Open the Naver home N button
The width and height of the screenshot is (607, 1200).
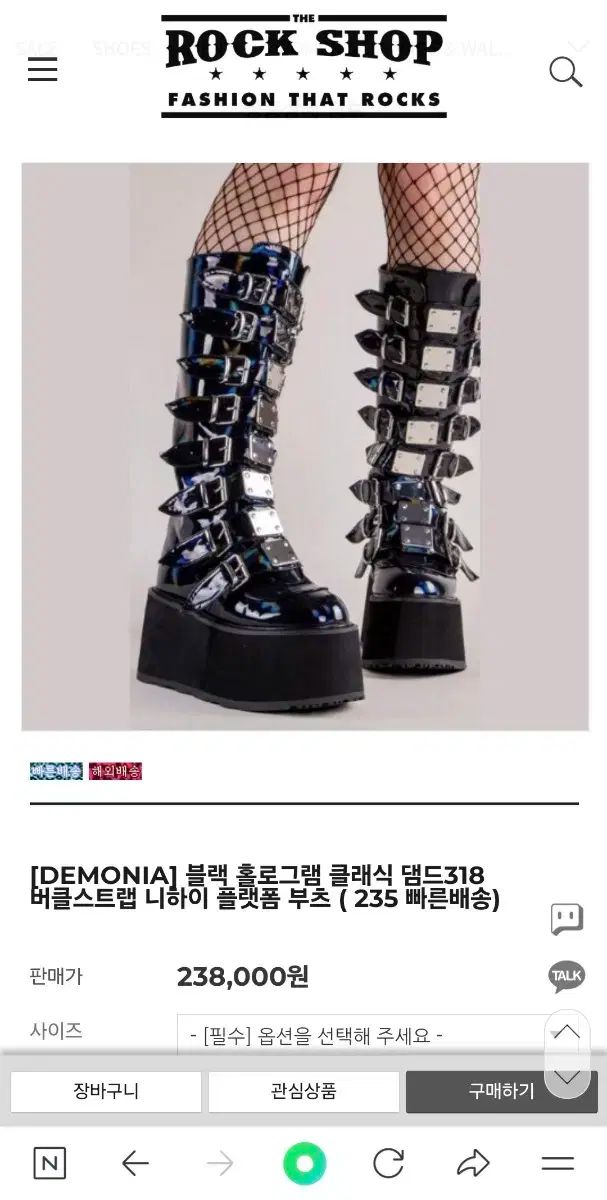(x=50, y=1163)
